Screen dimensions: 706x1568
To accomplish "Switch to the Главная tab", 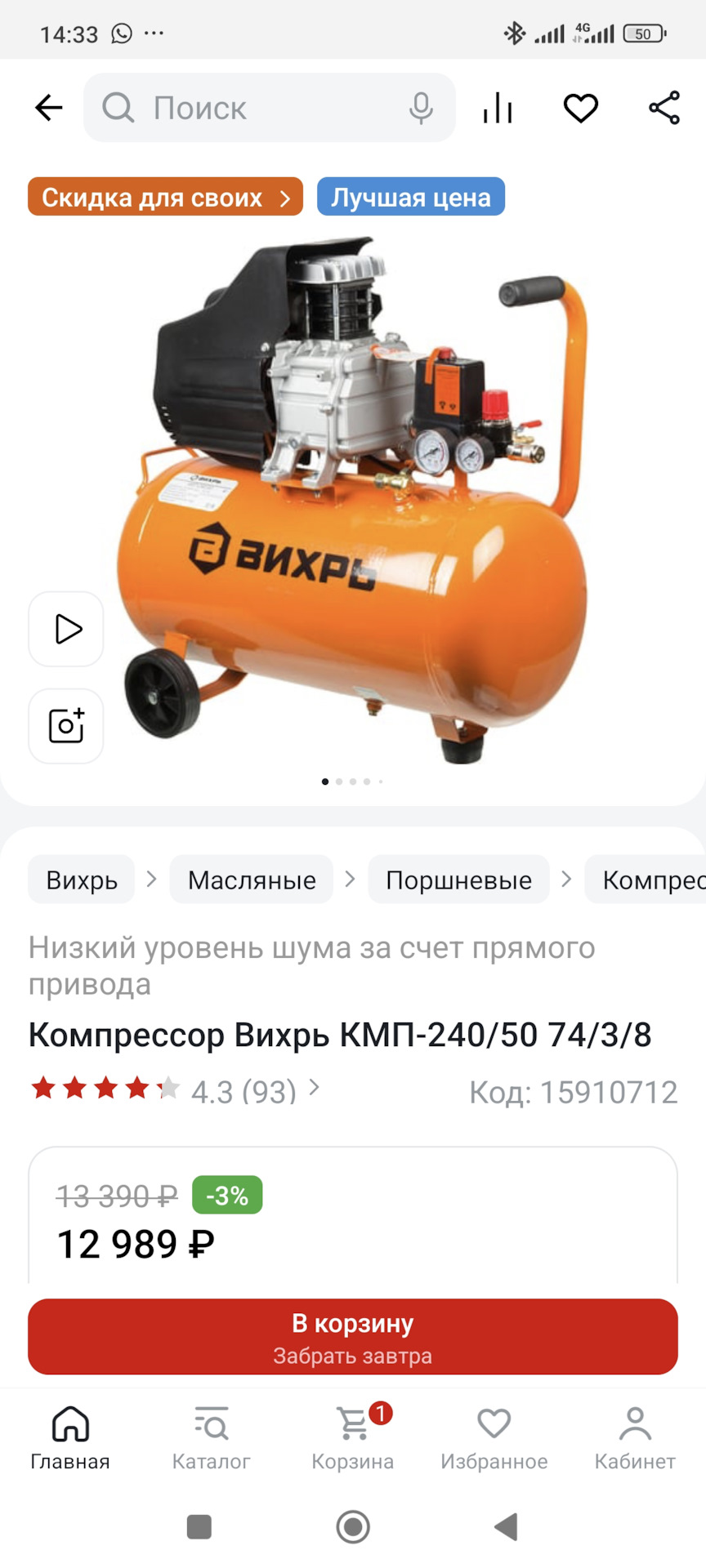I will (70, 1437).
